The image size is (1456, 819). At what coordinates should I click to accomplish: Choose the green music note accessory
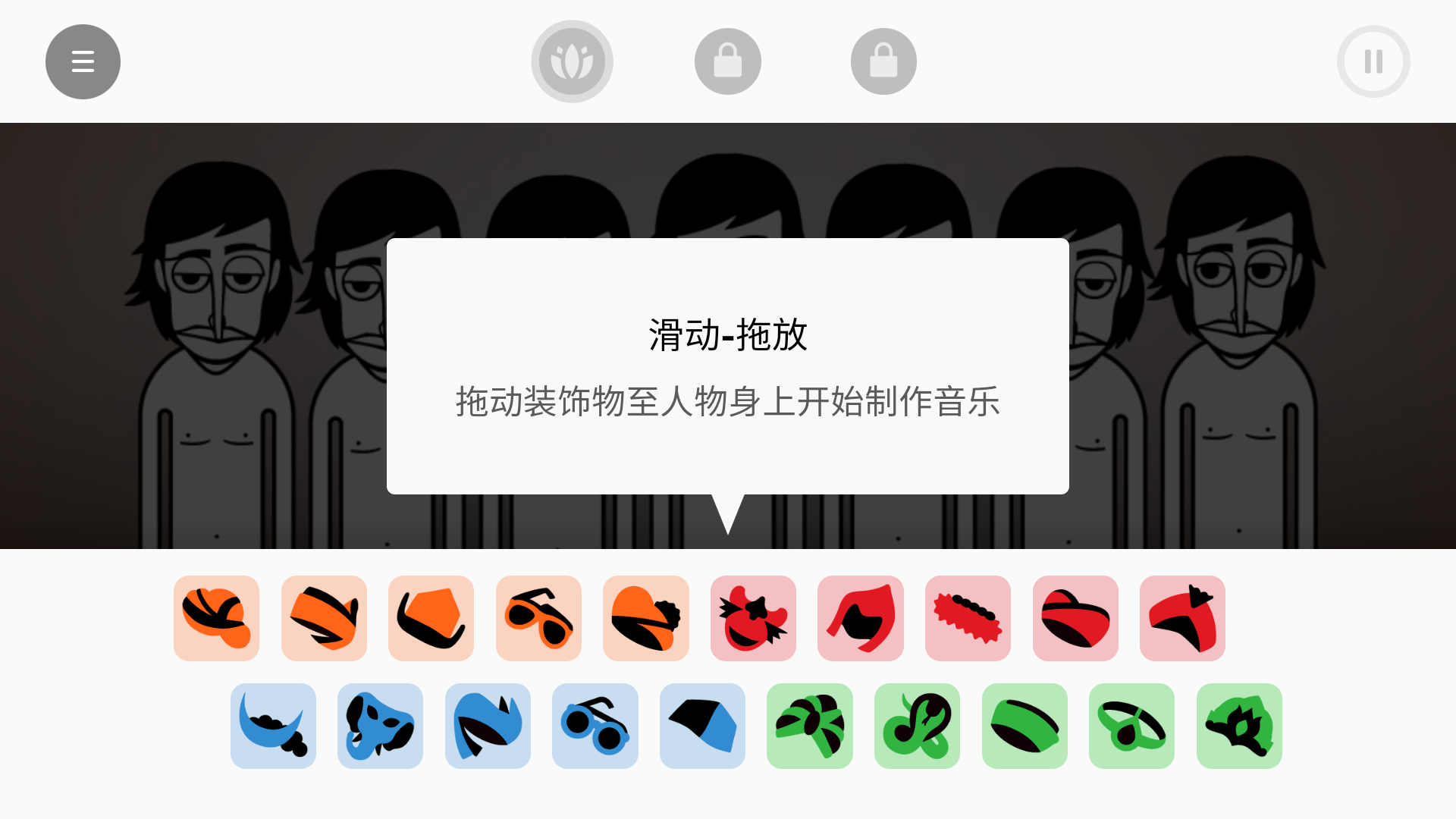click(x=917, y=726)
